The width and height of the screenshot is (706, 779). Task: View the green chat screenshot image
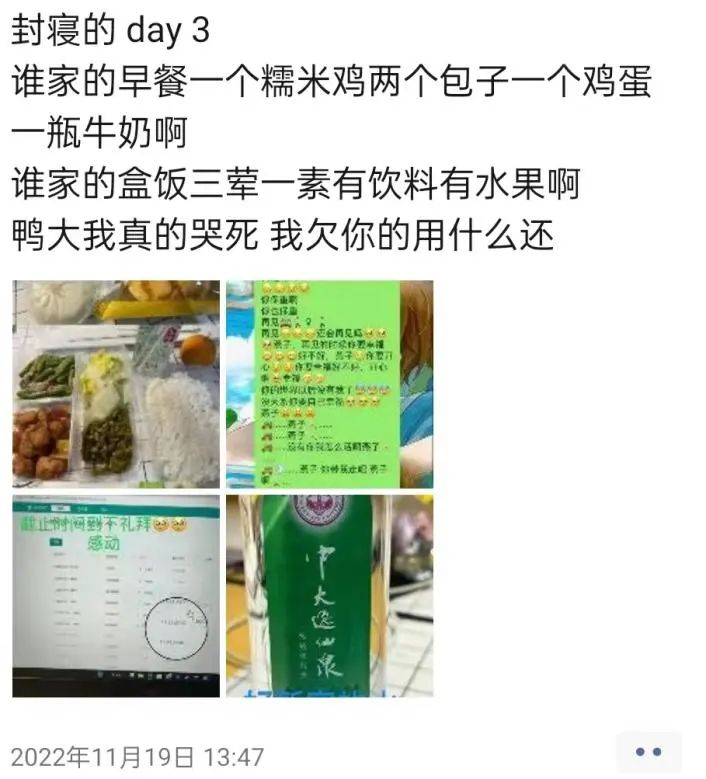pyautogui.click(x=329, y=383)
